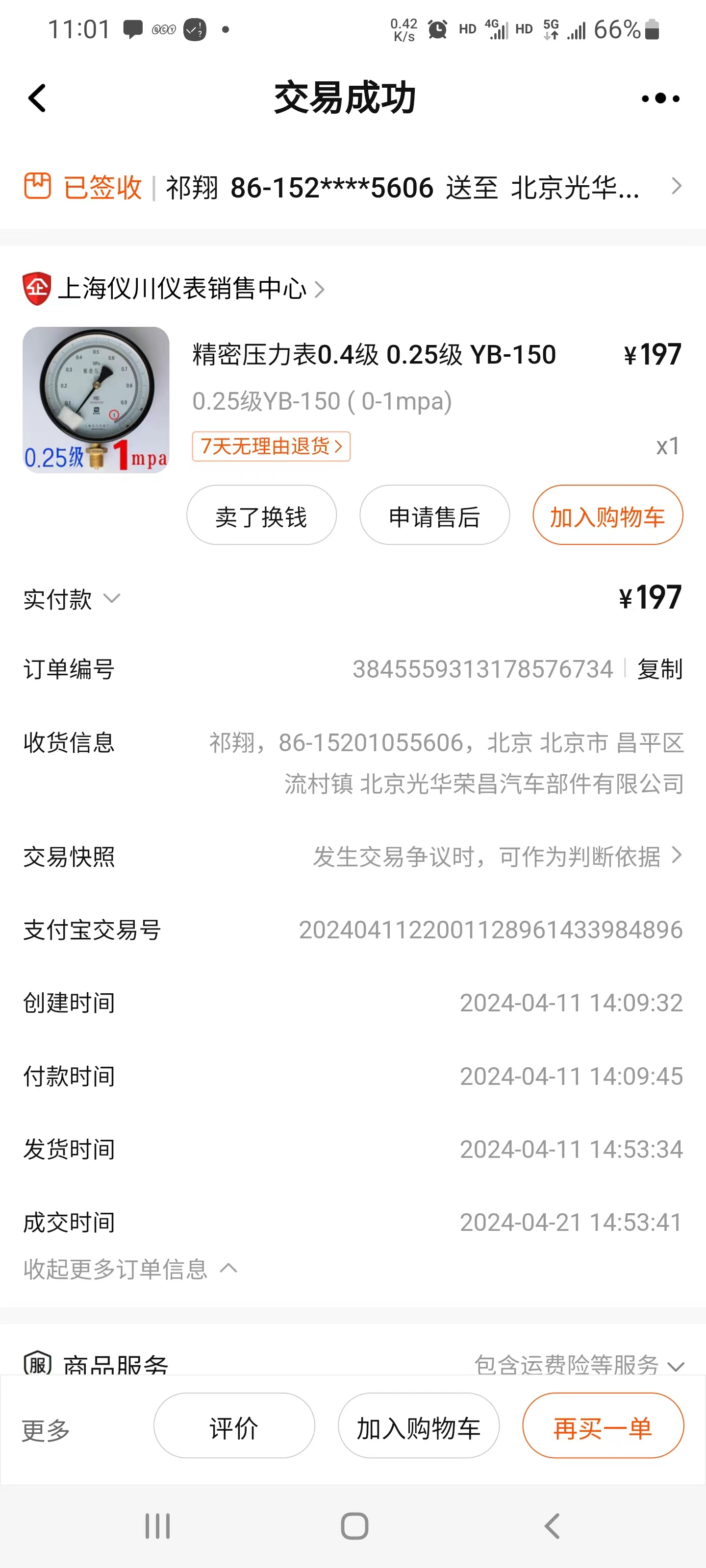Tap 评价 to review the order

coord(234,1425)
